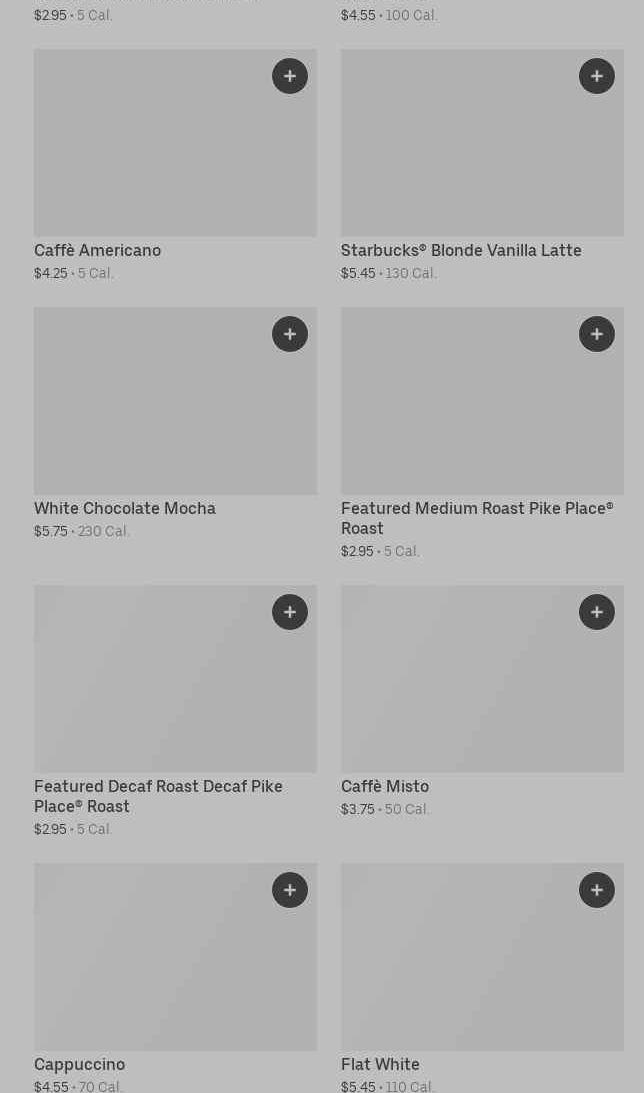View Starbucks Blonde Vanilla Latte details
Screen dimensions: 644x1093
tap(460, 251)
